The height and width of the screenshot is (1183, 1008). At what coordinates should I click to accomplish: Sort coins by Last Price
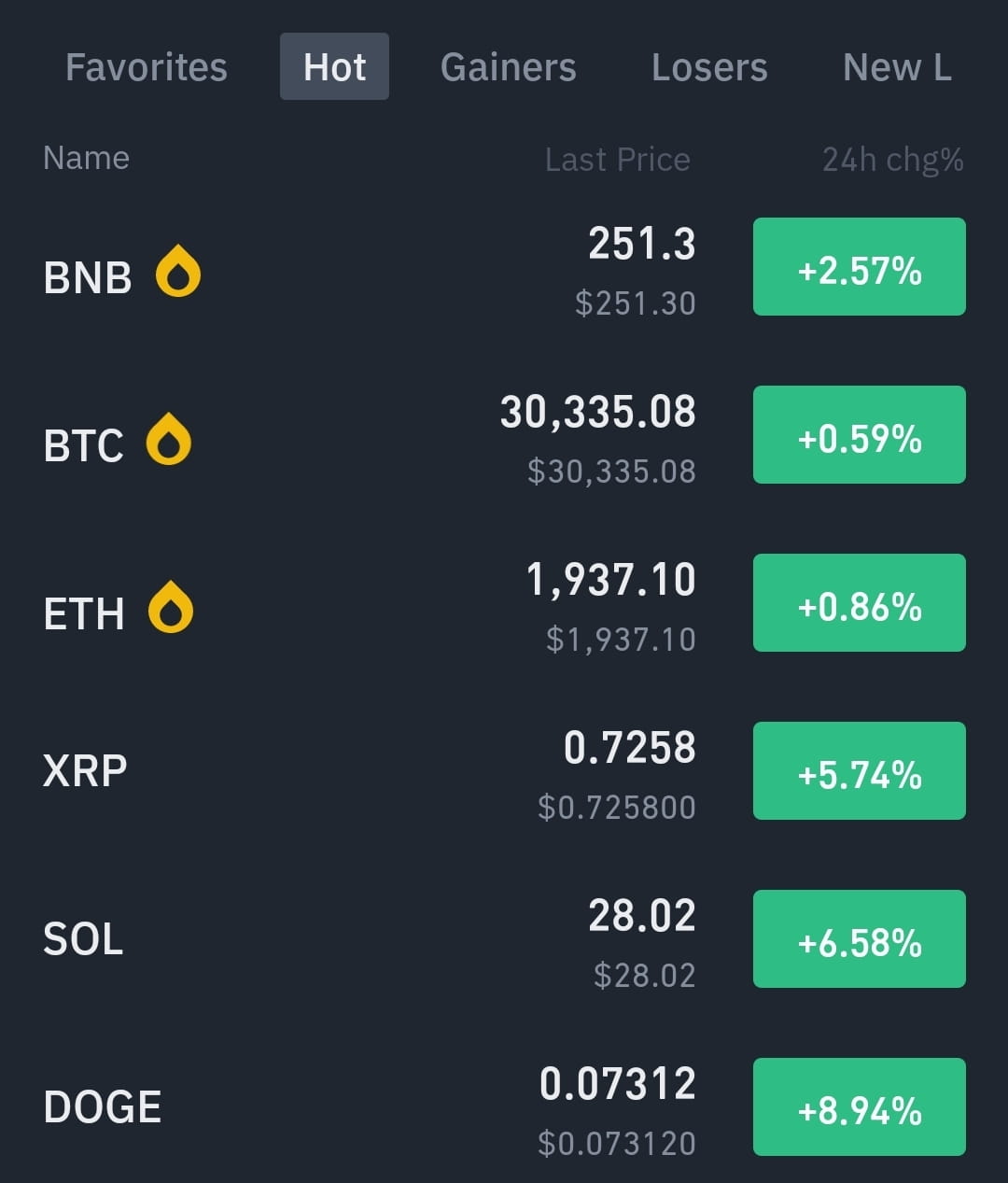click(617, 160)
